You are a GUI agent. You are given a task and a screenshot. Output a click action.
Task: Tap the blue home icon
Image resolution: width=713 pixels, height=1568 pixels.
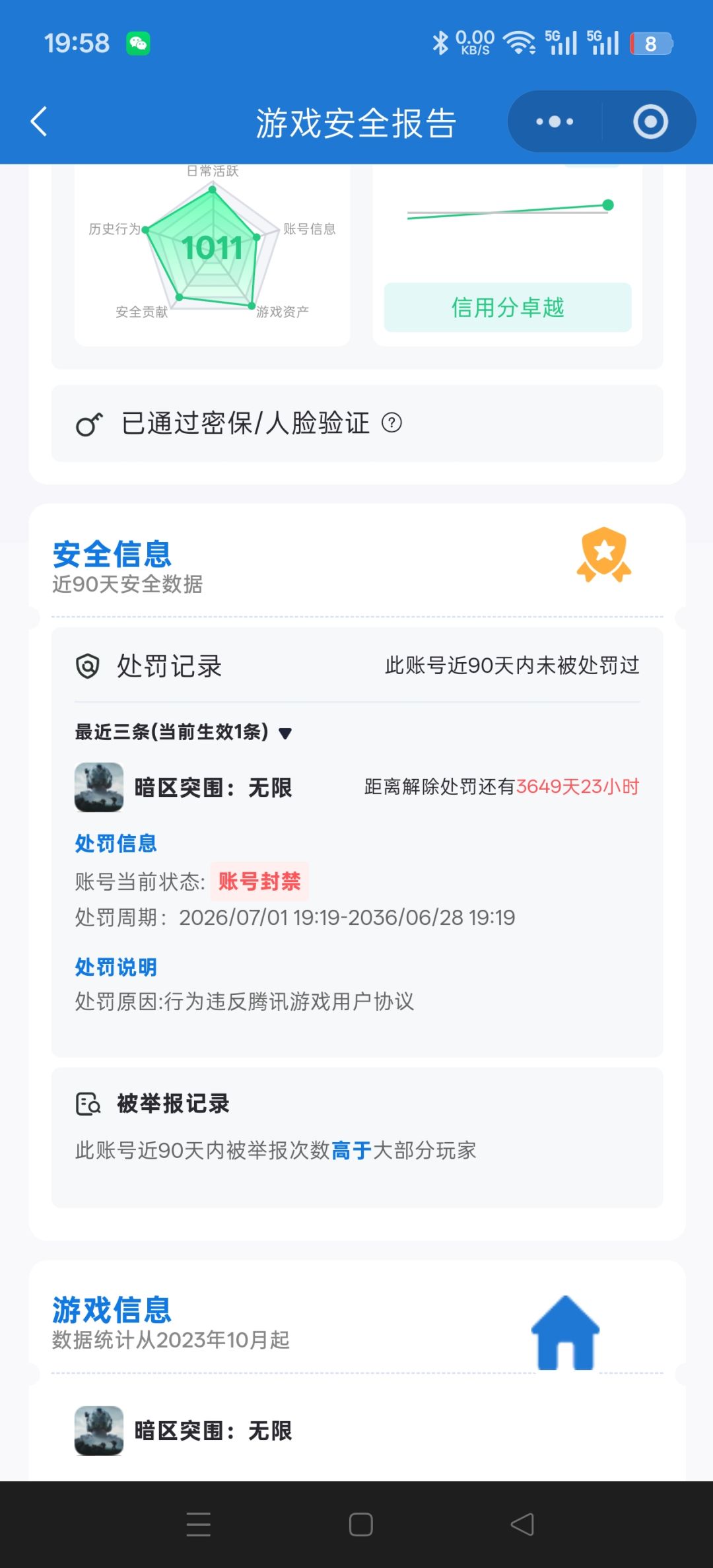coord(565,1333)
